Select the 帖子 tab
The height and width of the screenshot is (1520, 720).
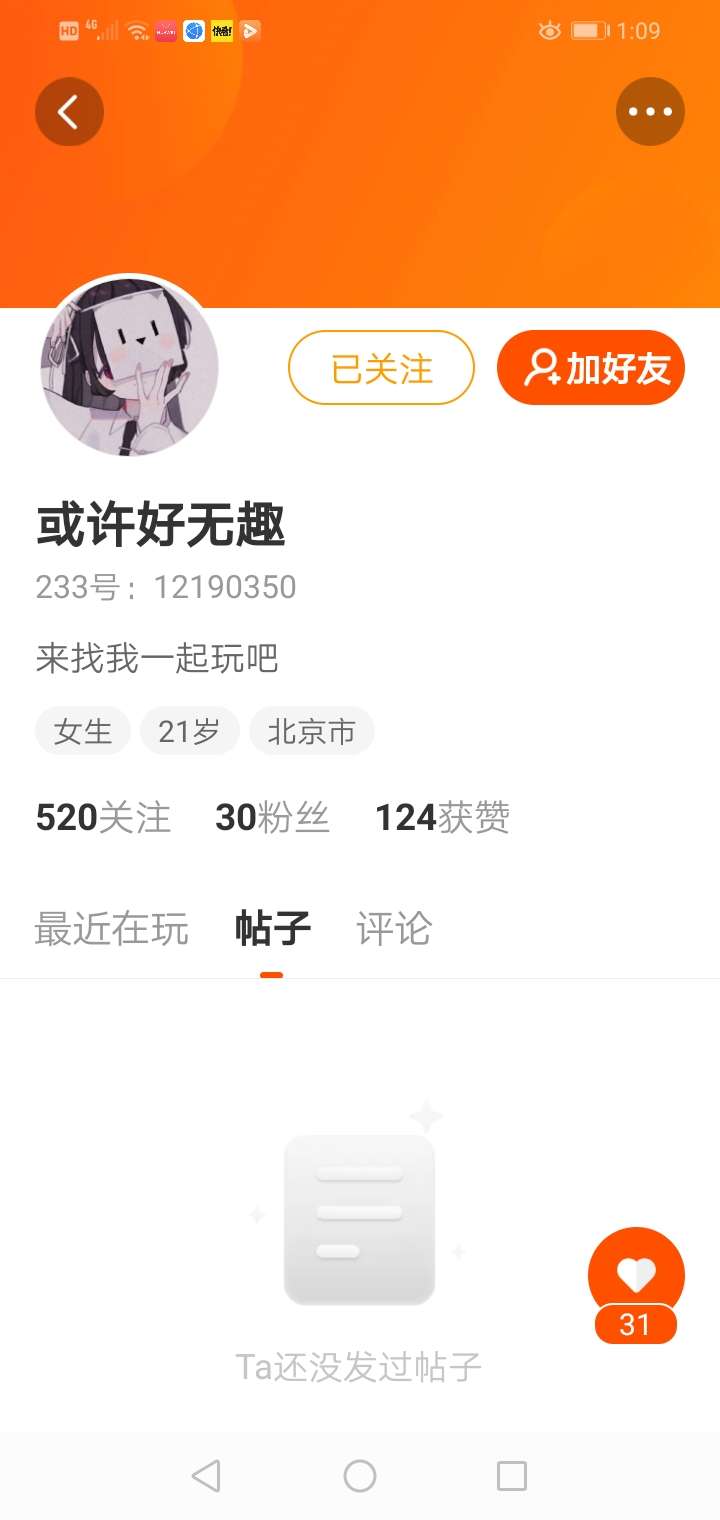click(272, 929)
